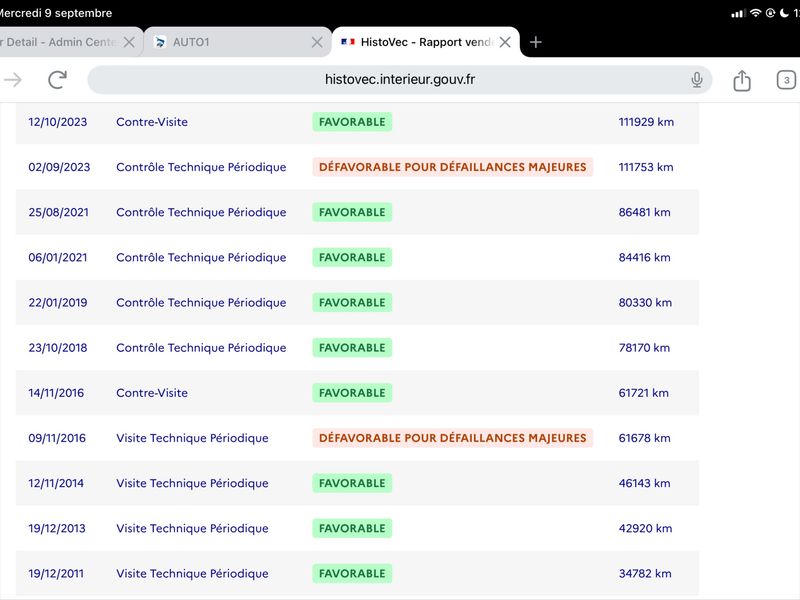Close the Detail - Admin Center tab
800x600 pixels.
(129, 42)
